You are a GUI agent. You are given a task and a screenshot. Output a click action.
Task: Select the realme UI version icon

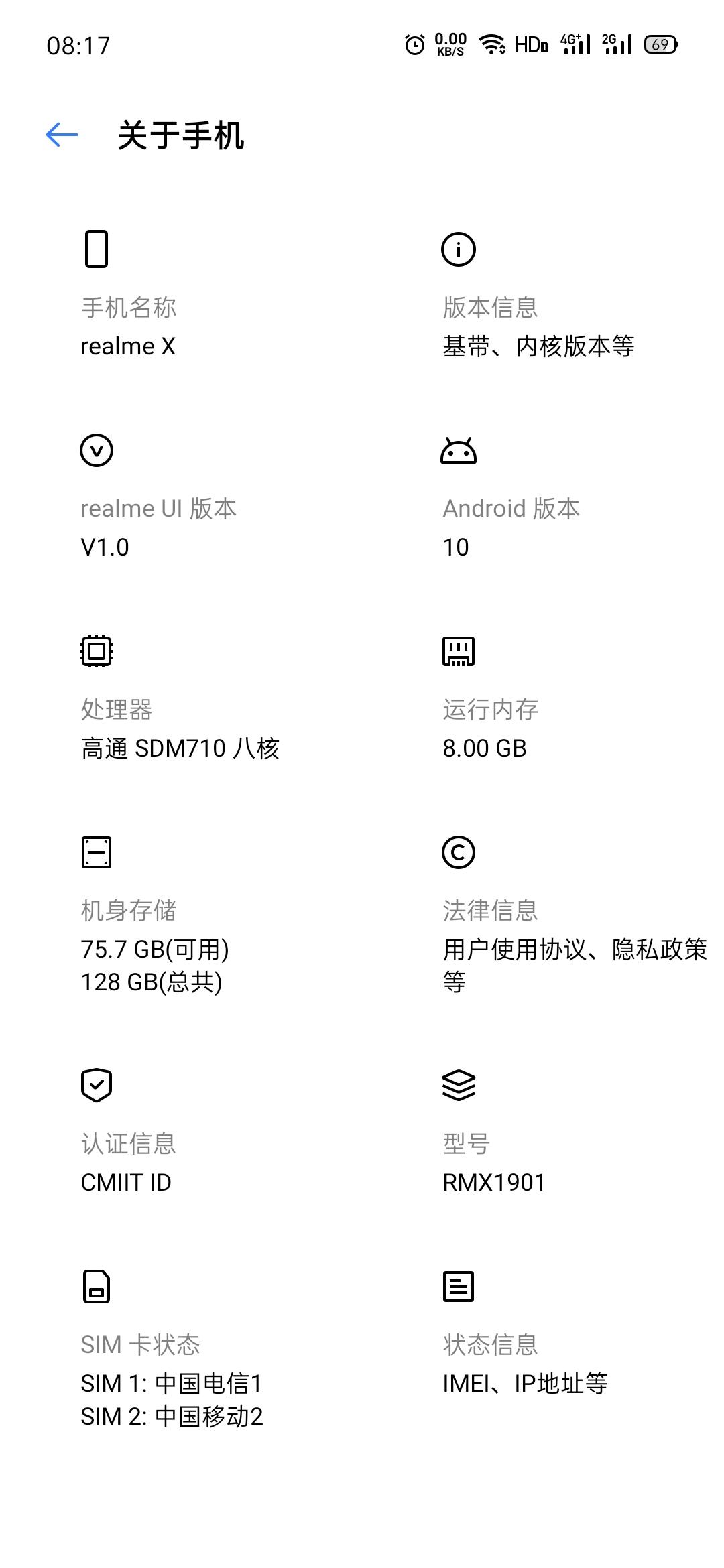click(97, 450)
